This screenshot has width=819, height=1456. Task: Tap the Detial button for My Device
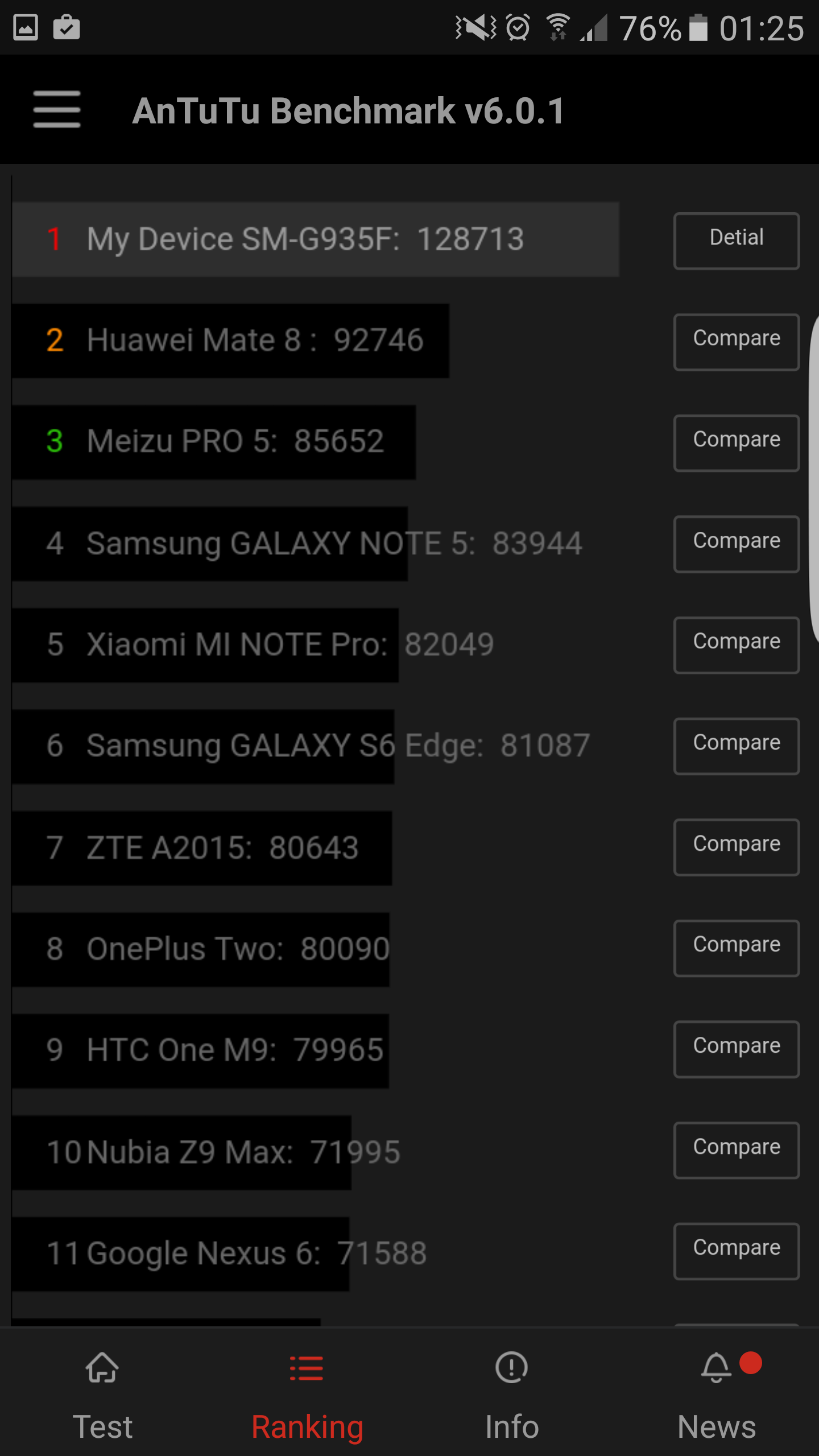(736, 240)
